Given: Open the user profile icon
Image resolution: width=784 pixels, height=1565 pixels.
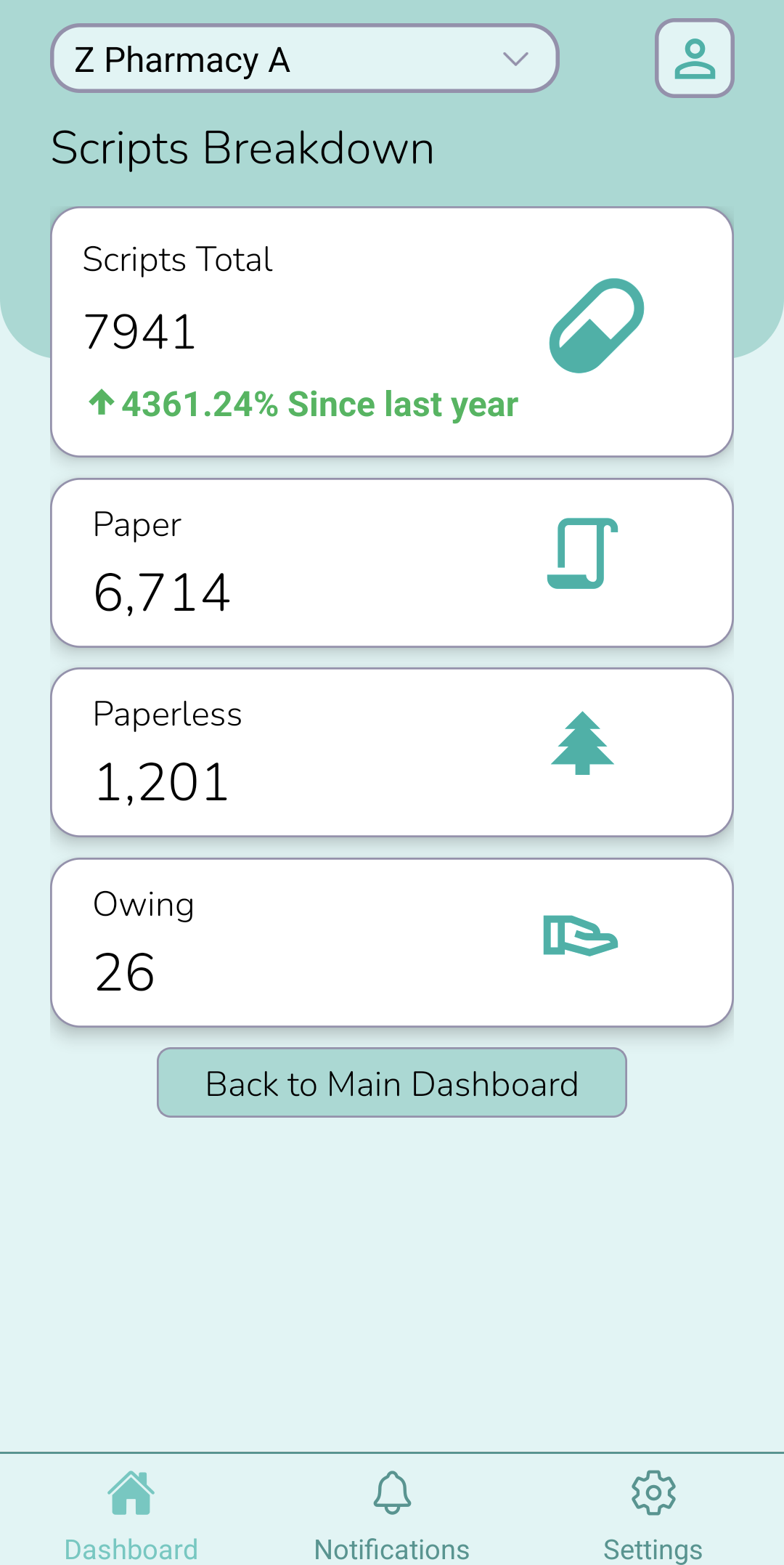Looking at the screenshot, I should coord(695,58).
